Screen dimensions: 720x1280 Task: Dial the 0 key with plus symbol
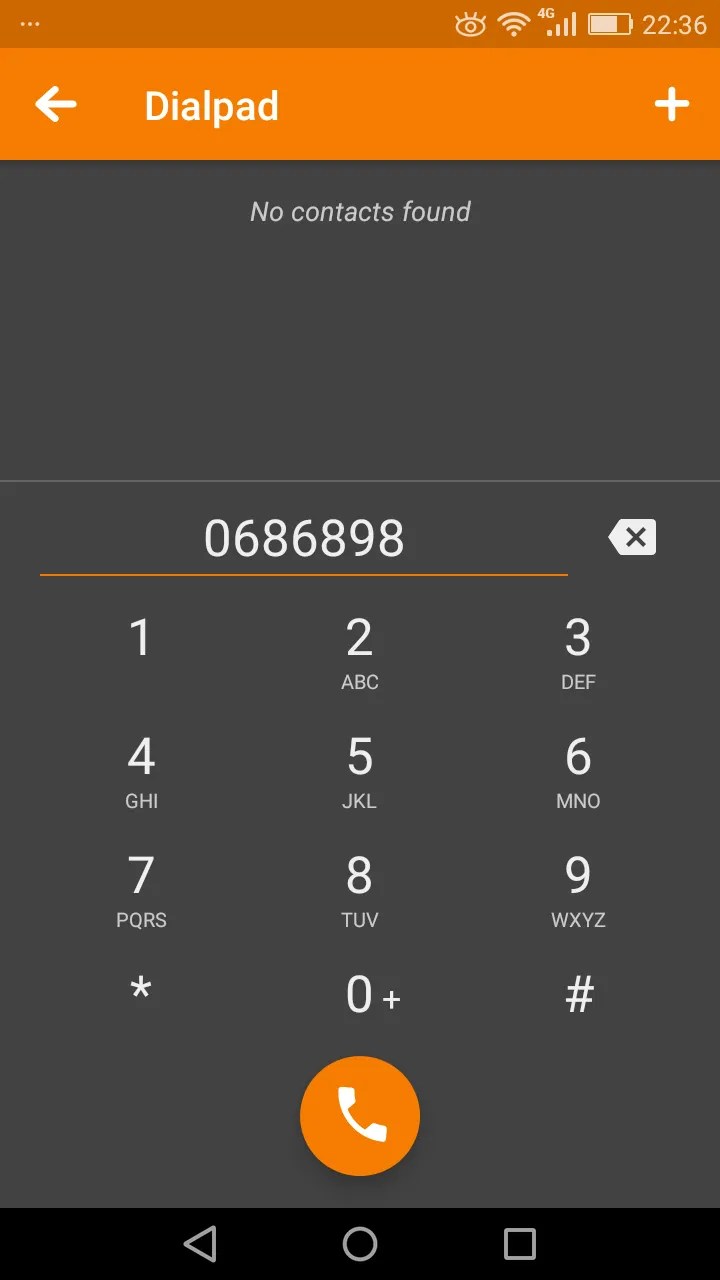coord(360,993)
